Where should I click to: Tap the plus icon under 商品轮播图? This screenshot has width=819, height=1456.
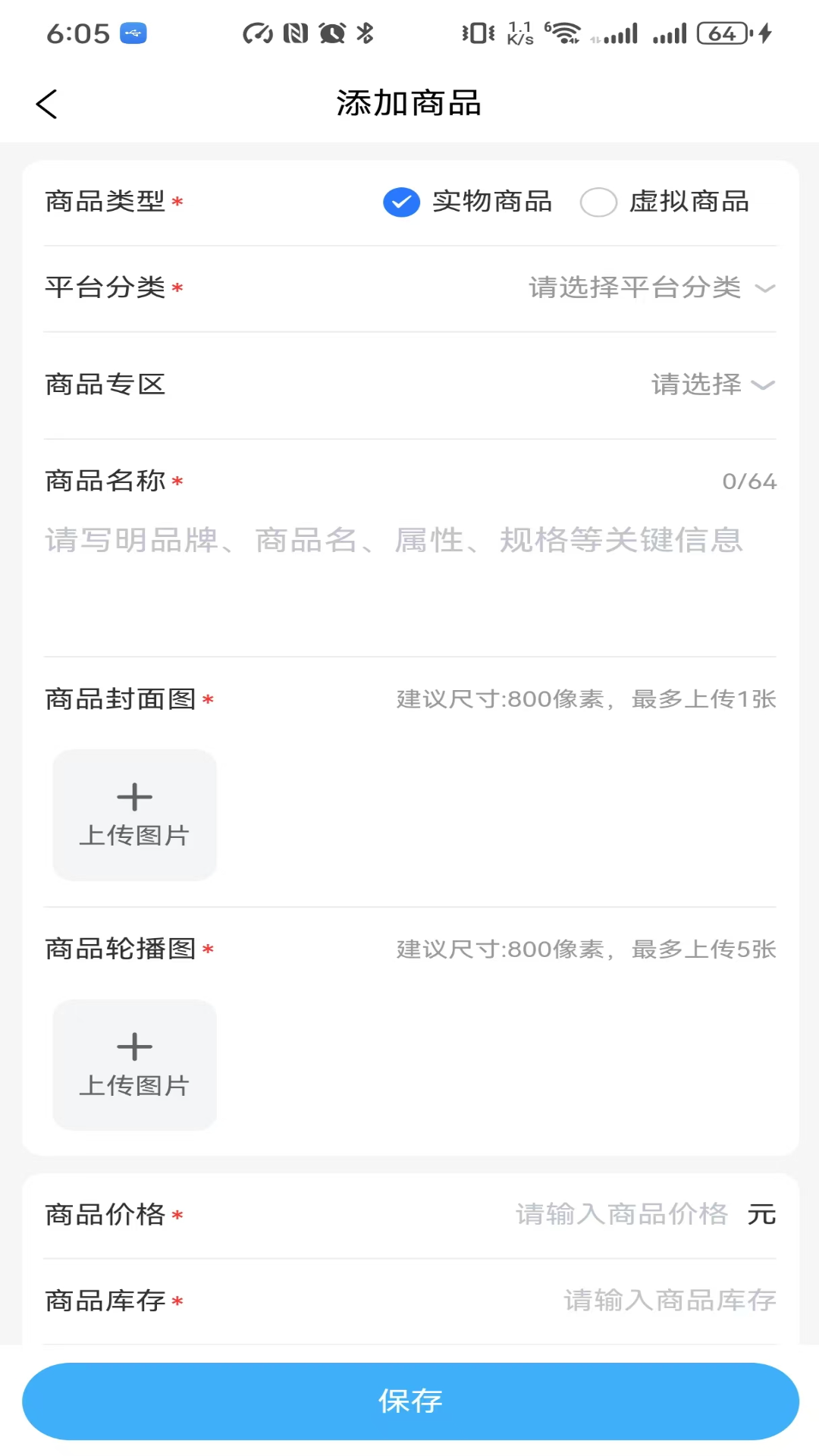(134, 1046)
